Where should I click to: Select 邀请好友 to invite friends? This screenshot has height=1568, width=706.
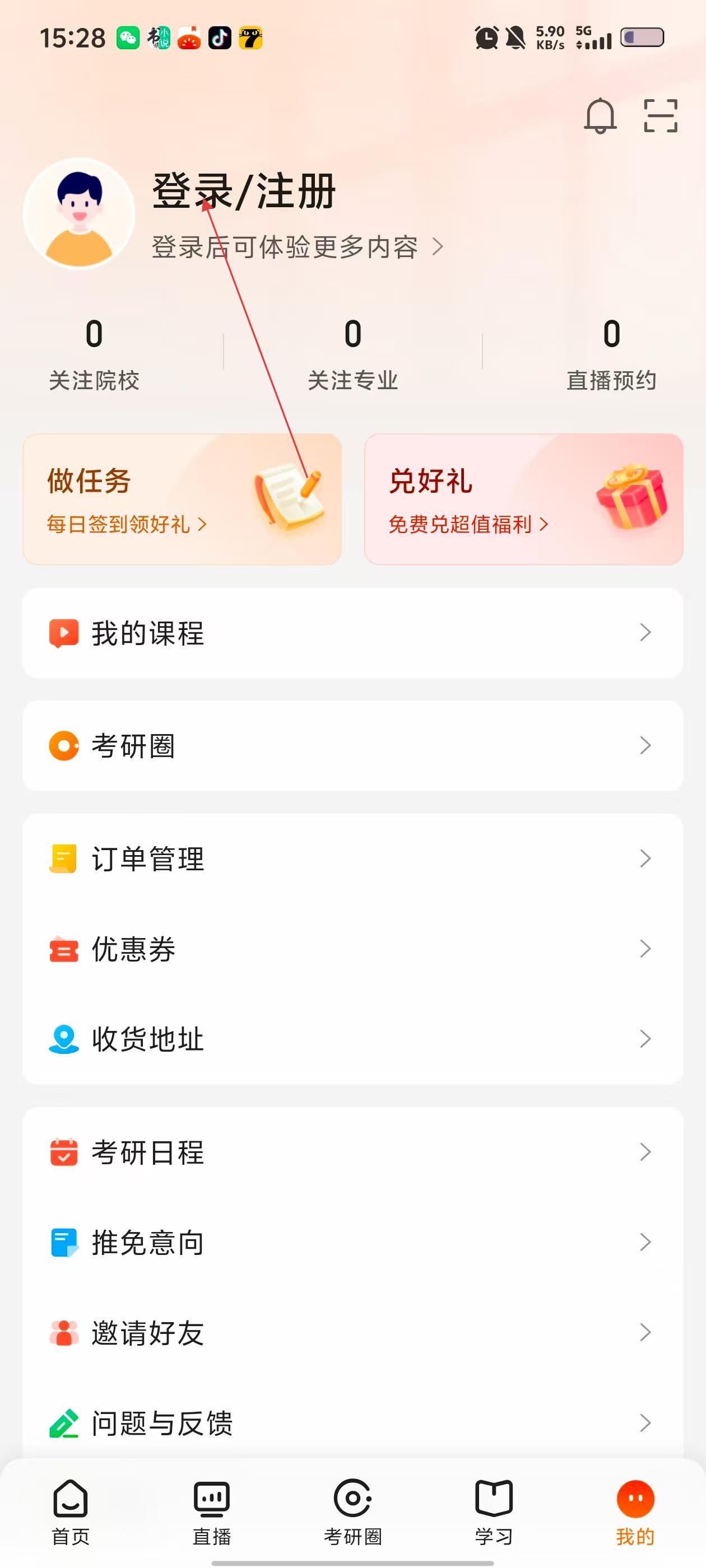[352, 1332]
